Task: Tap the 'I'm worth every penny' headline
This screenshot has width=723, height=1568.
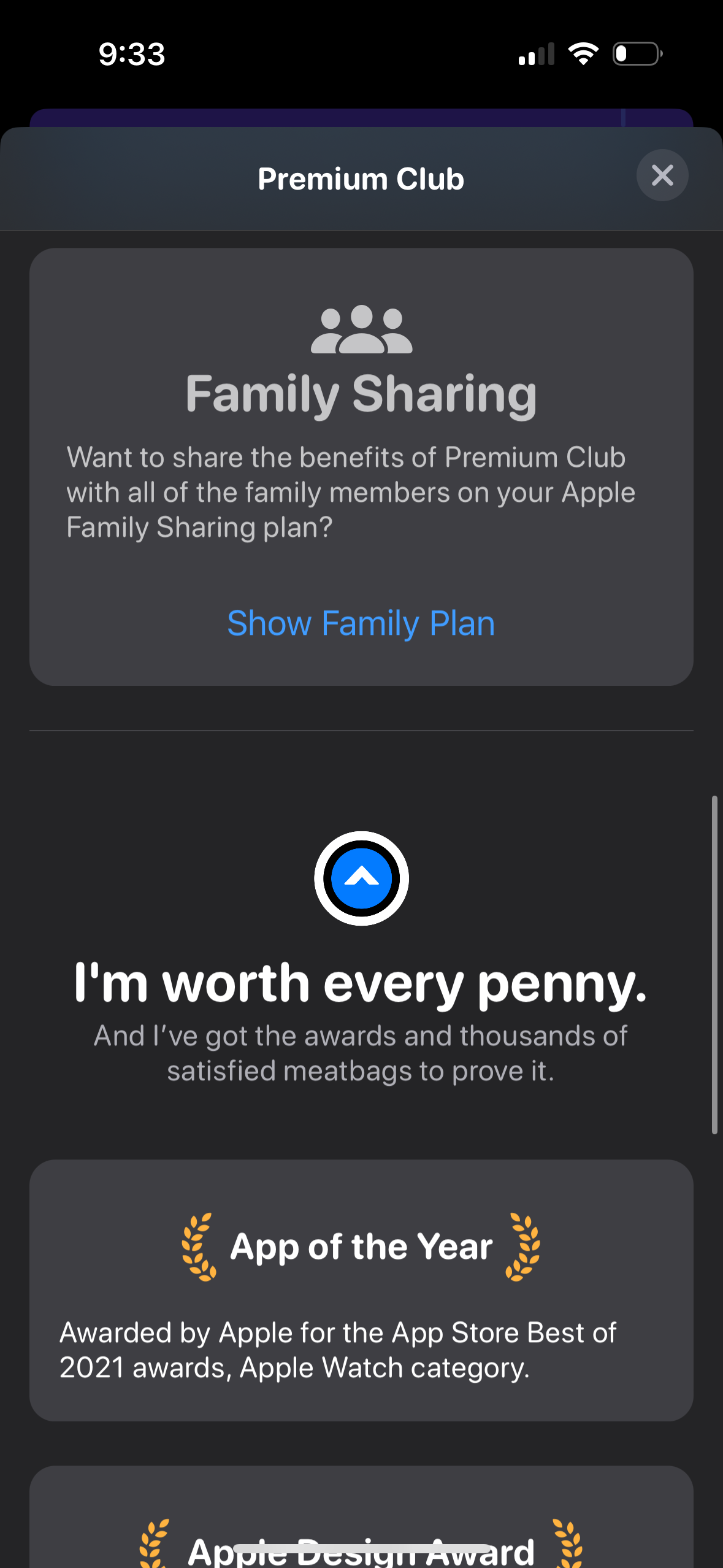Action: pos(361,982)
